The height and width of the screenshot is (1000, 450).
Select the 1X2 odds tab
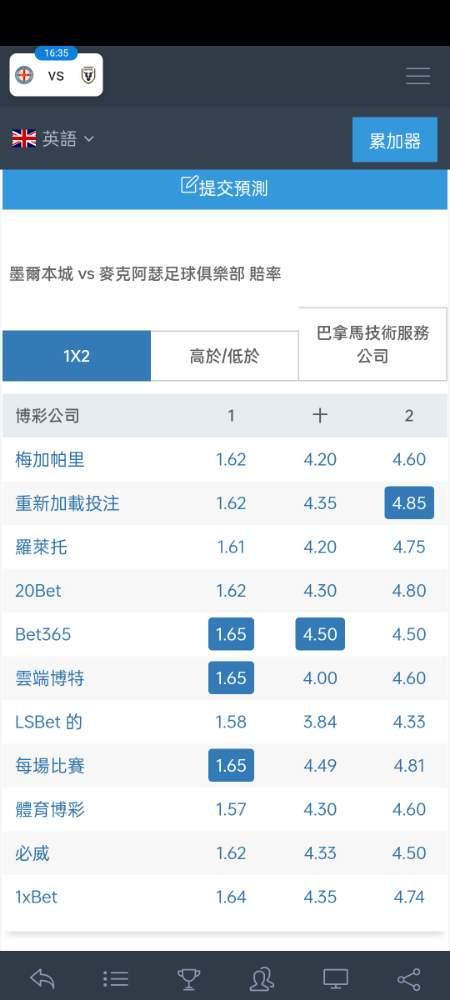(x=76, y=356)
